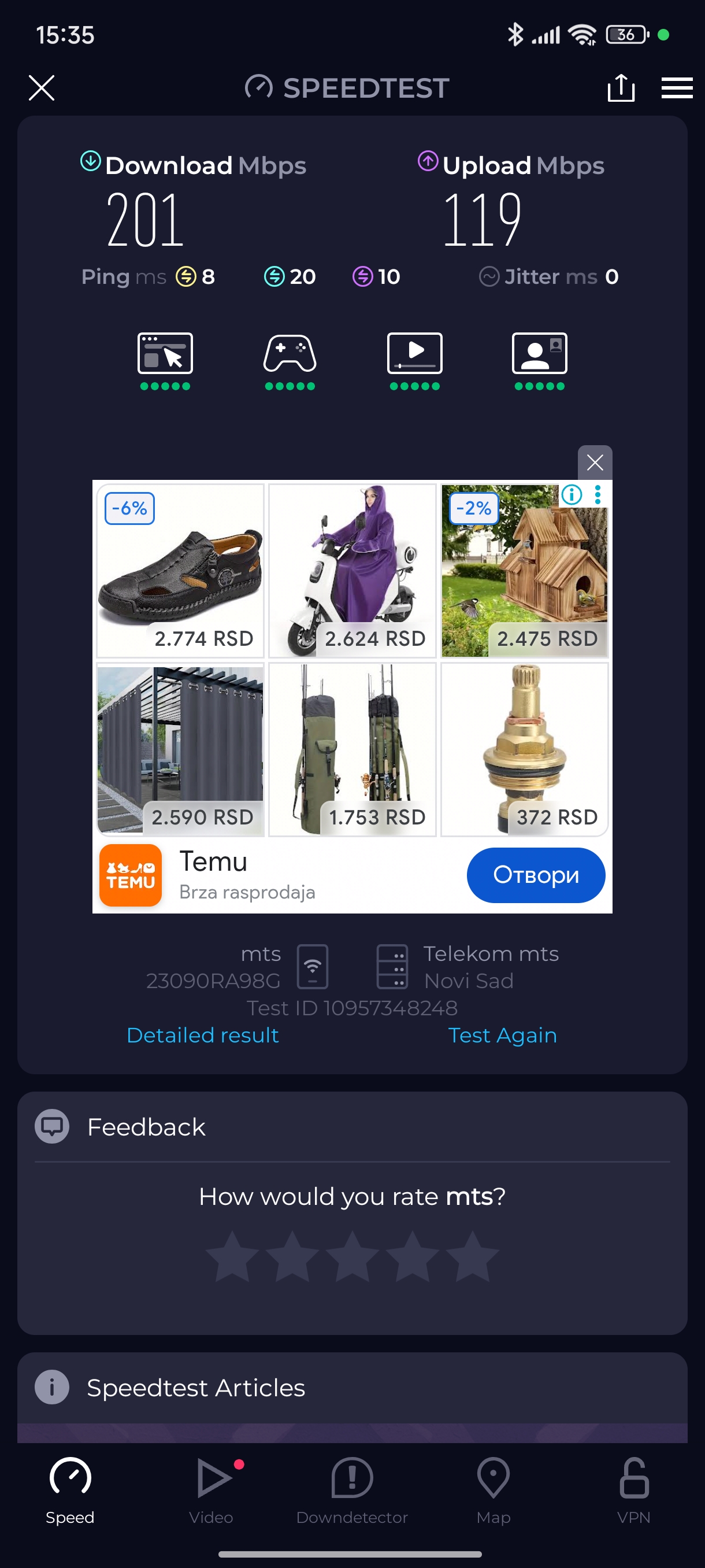Image resolution: width=705 pixels, height=1568 pixels.
Task: Open the hamburger menu
Action: [x=677, y=88]
